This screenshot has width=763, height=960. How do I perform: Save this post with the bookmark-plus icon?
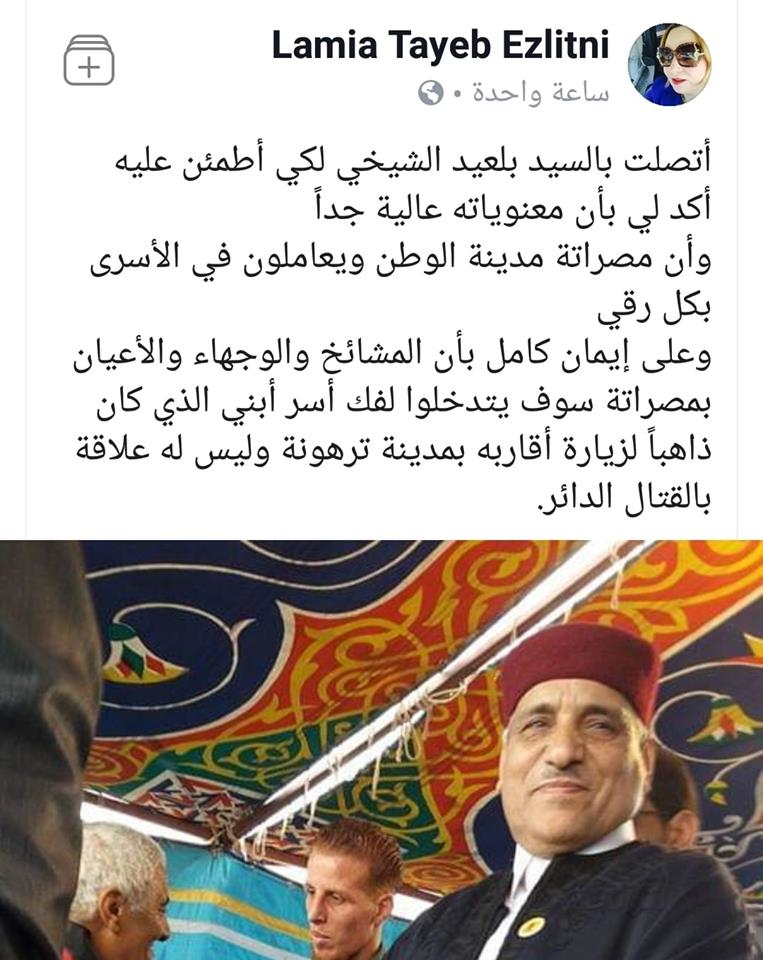[x=89, y=61]
